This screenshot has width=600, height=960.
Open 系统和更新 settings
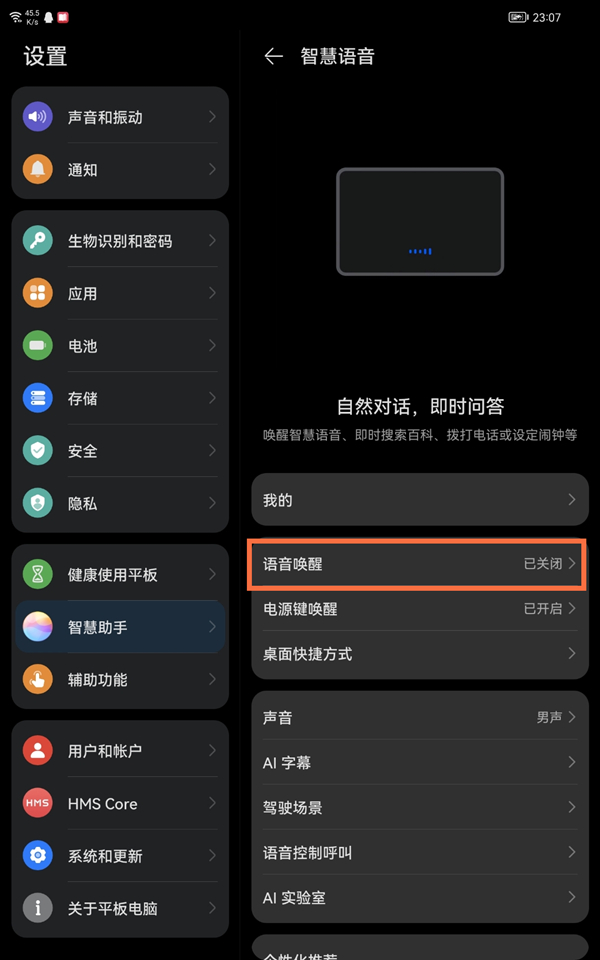coord(120,856)
